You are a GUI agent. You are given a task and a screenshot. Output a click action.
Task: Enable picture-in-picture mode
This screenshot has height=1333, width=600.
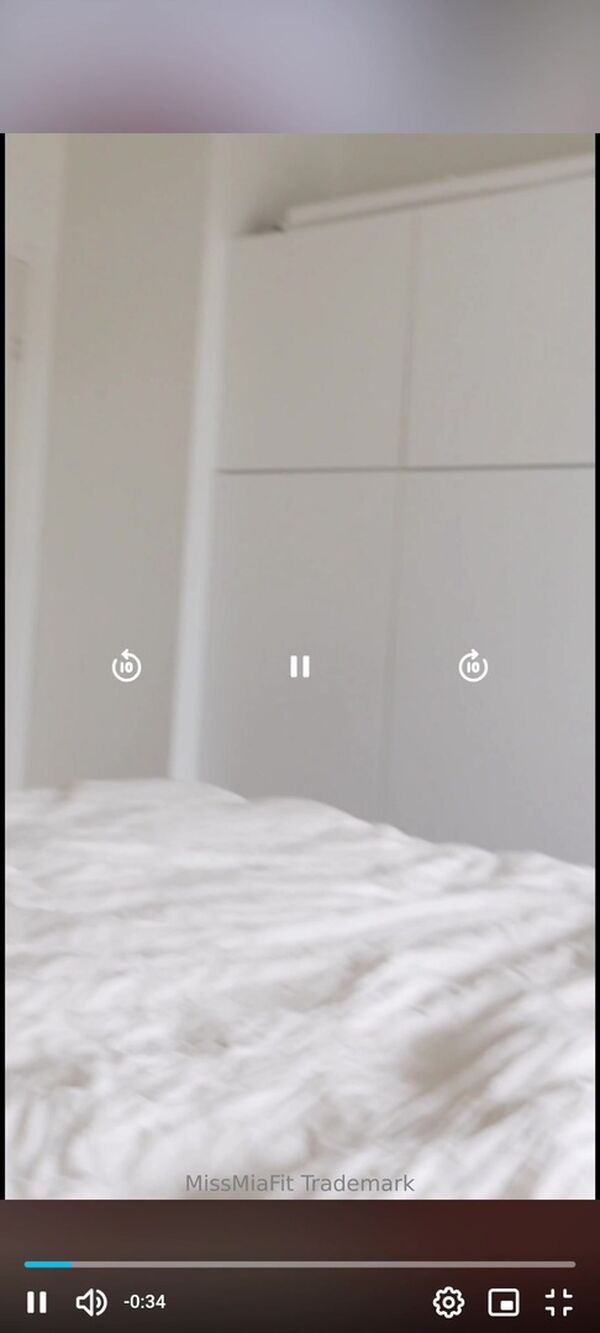(x=503, y=1302)
